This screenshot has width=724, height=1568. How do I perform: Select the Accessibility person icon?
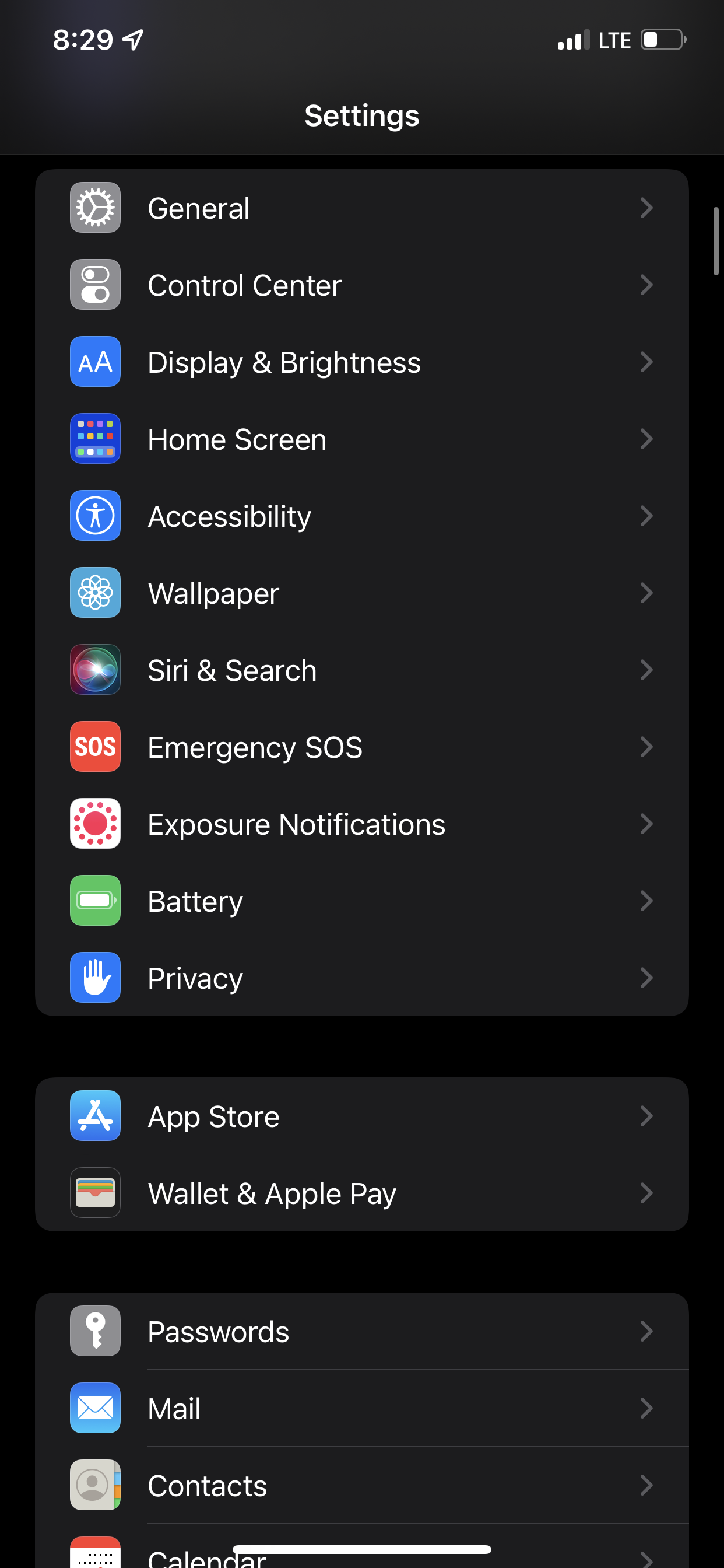pos(95,516)
